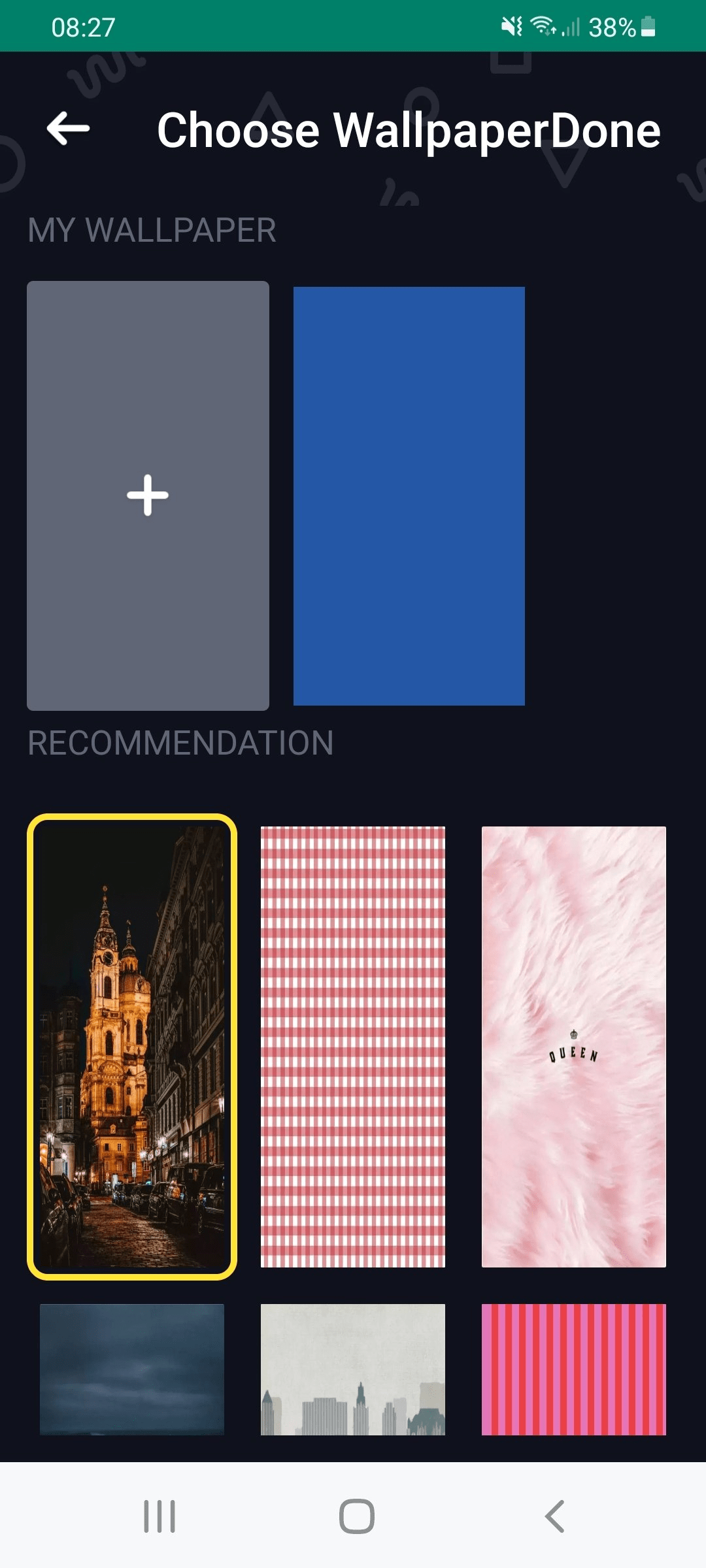
Task: Select the pink and red striped wallpaper
Action: click(x=573, y=1369)
